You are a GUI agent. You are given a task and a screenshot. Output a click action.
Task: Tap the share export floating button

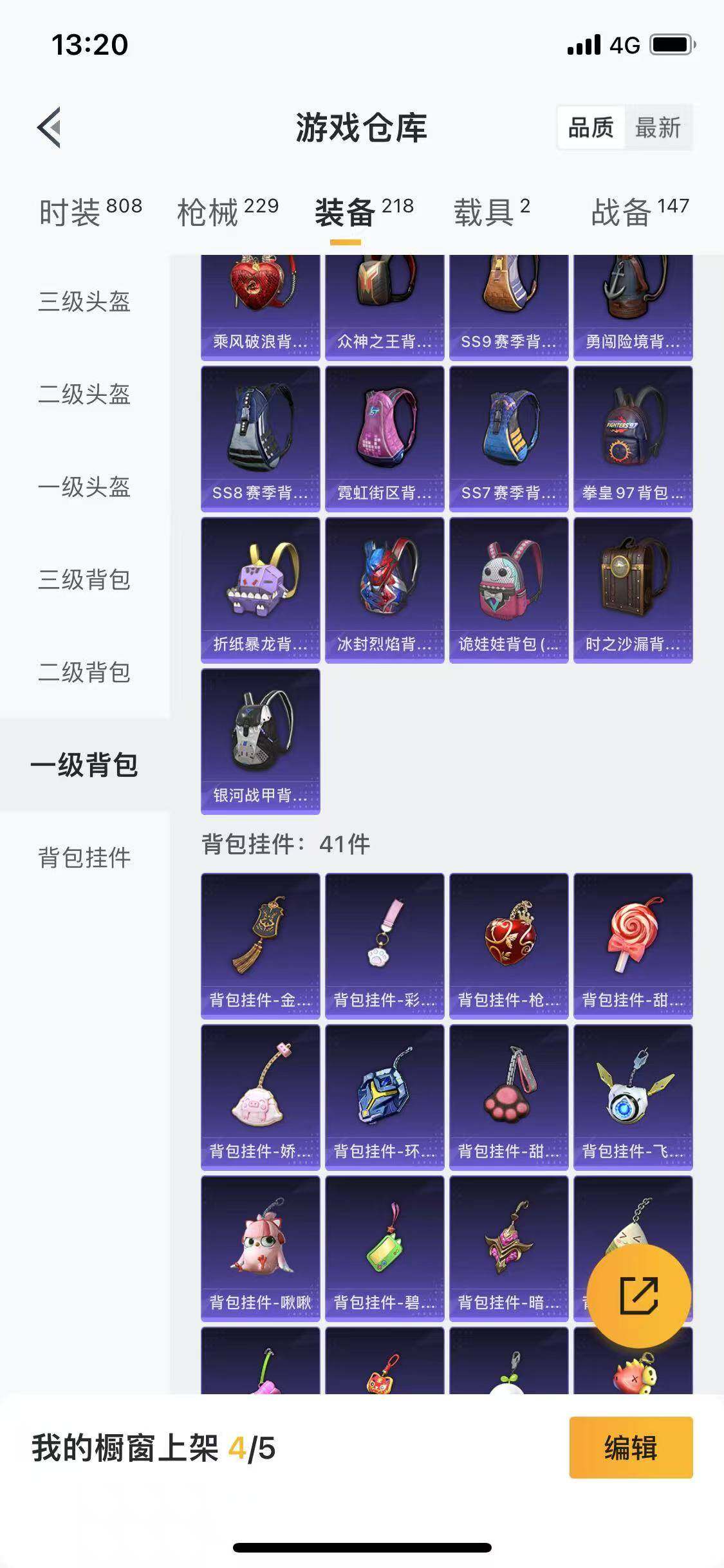639,1295
